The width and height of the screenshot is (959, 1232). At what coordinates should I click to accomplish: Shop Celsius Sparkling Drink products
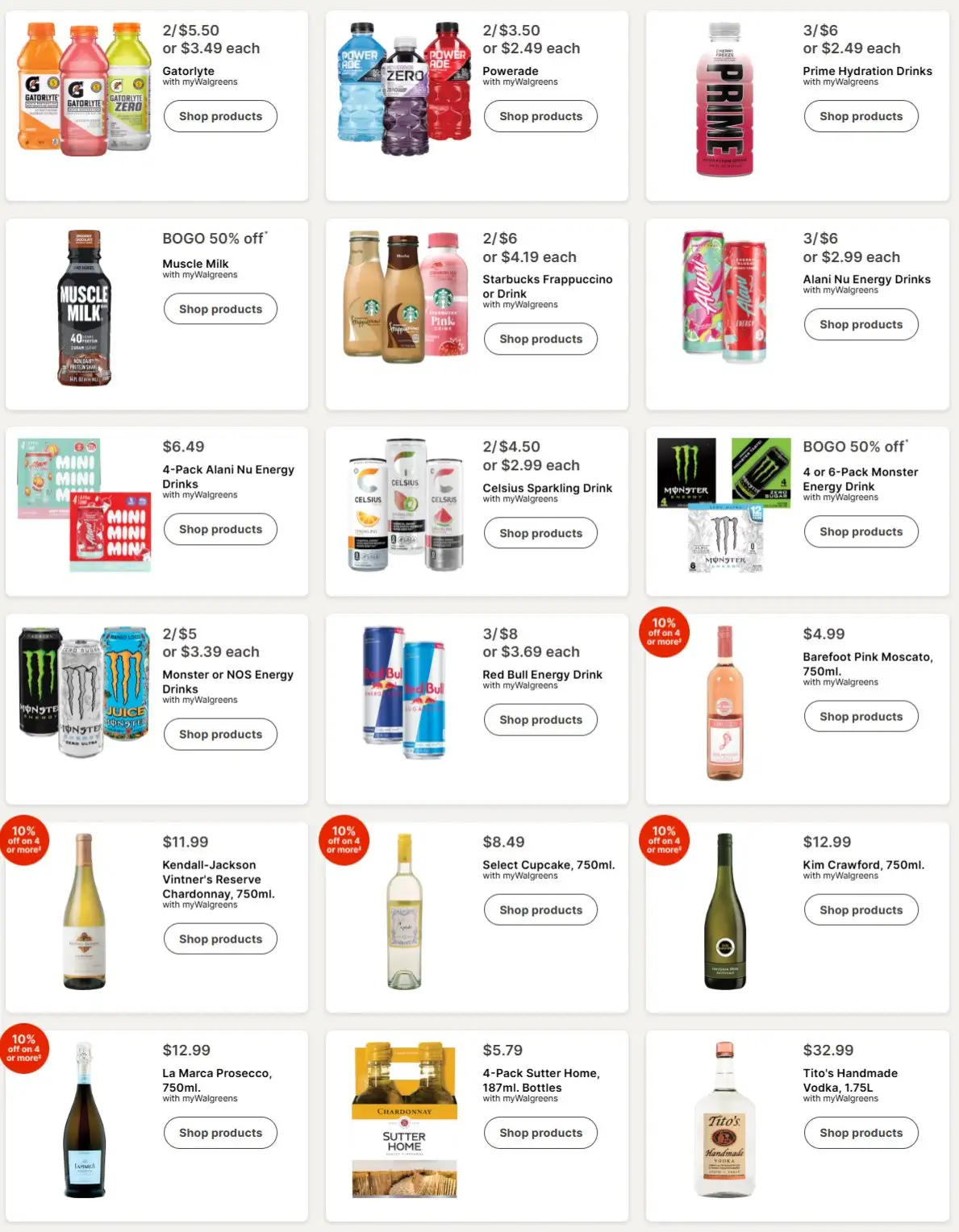[x=540, y=533]
